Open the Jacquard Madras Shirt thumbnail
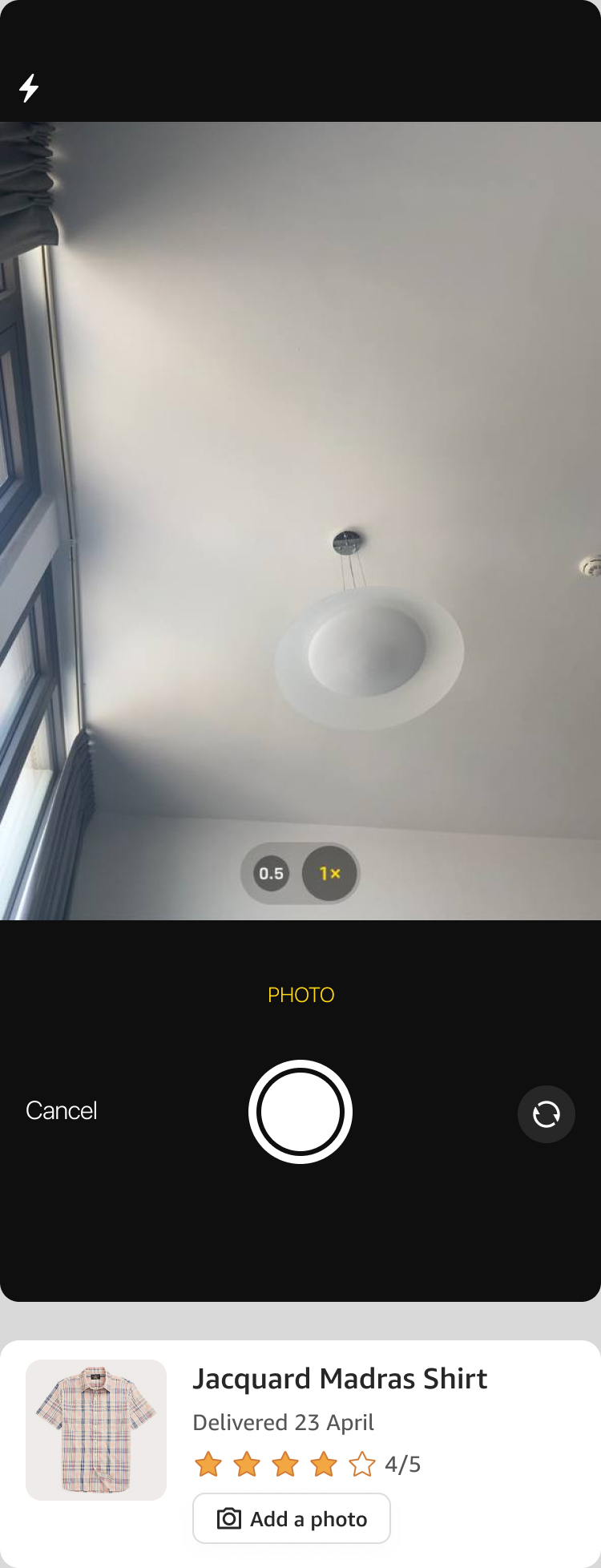 [96, 1429]
